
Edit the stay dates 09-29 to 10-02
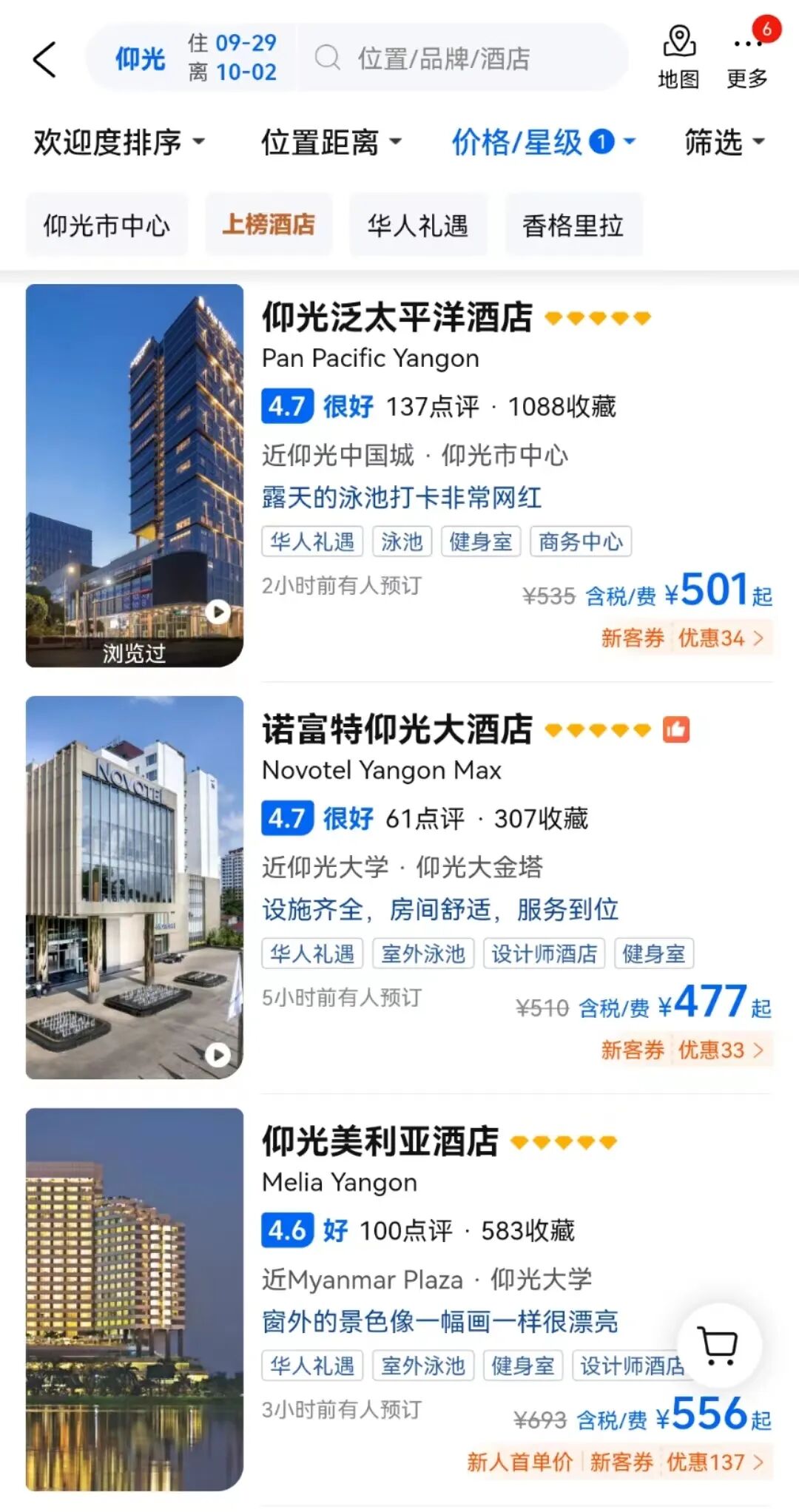click(x=232, y=58)
